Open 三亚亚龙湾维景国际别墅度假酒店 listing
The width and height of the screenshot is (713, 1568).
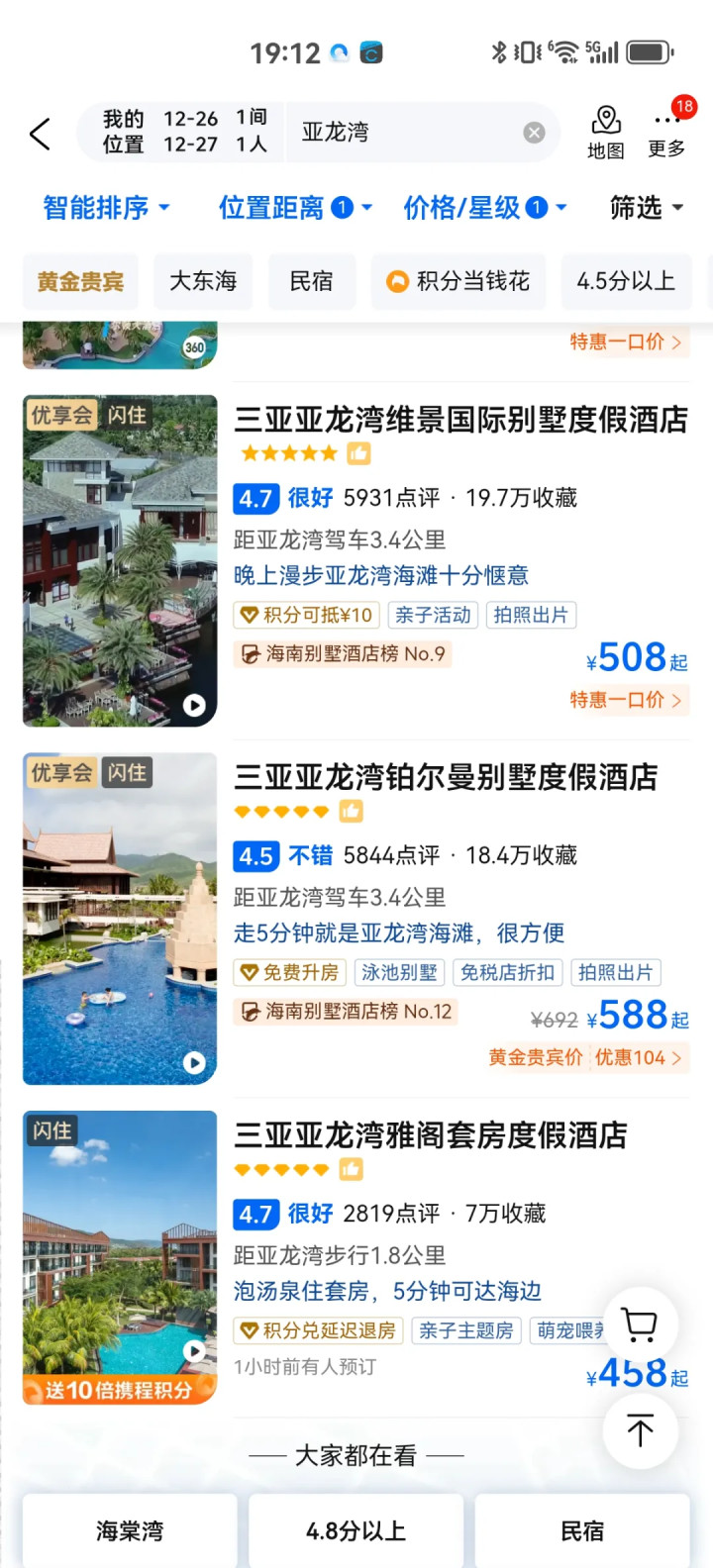tap(460, 420)
